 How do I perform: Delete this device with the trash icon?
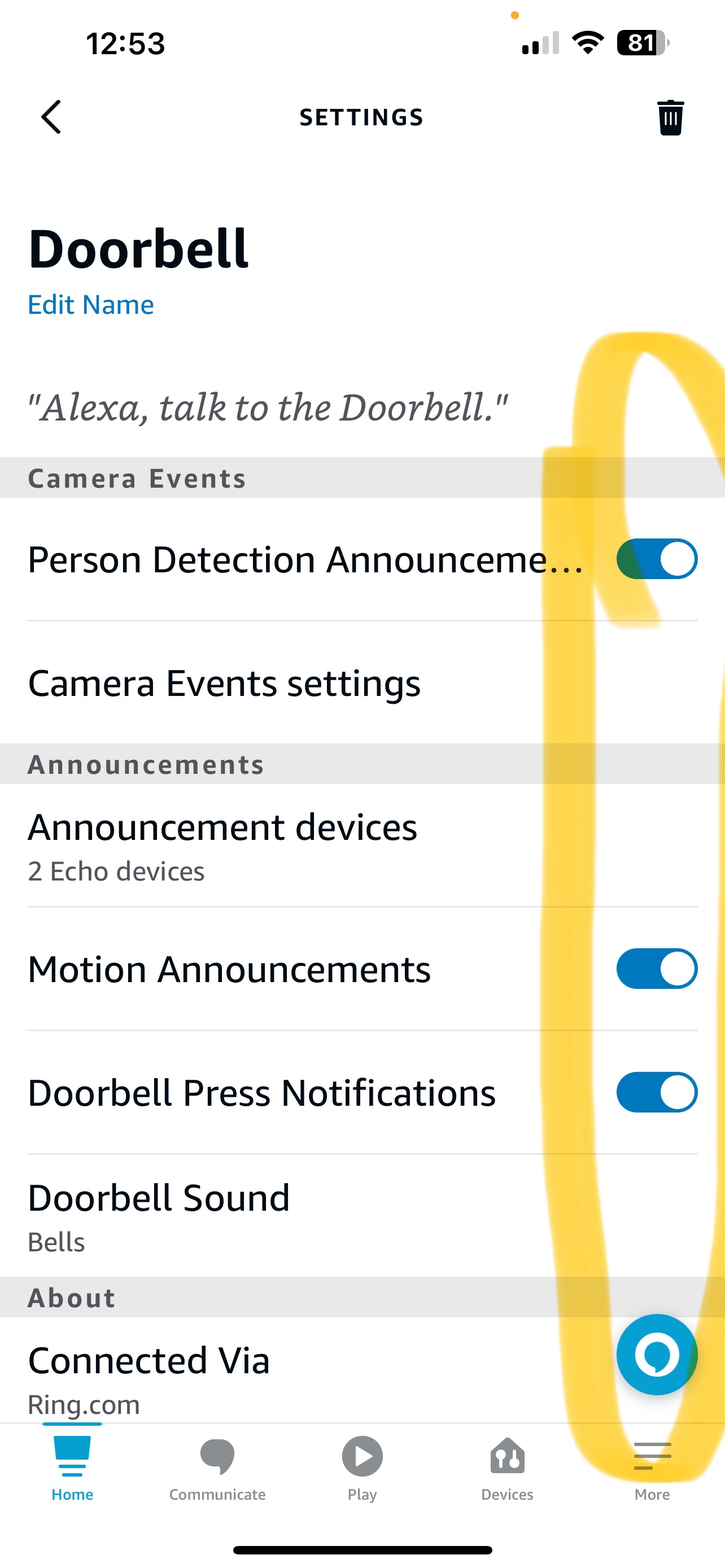pos(670,117)
